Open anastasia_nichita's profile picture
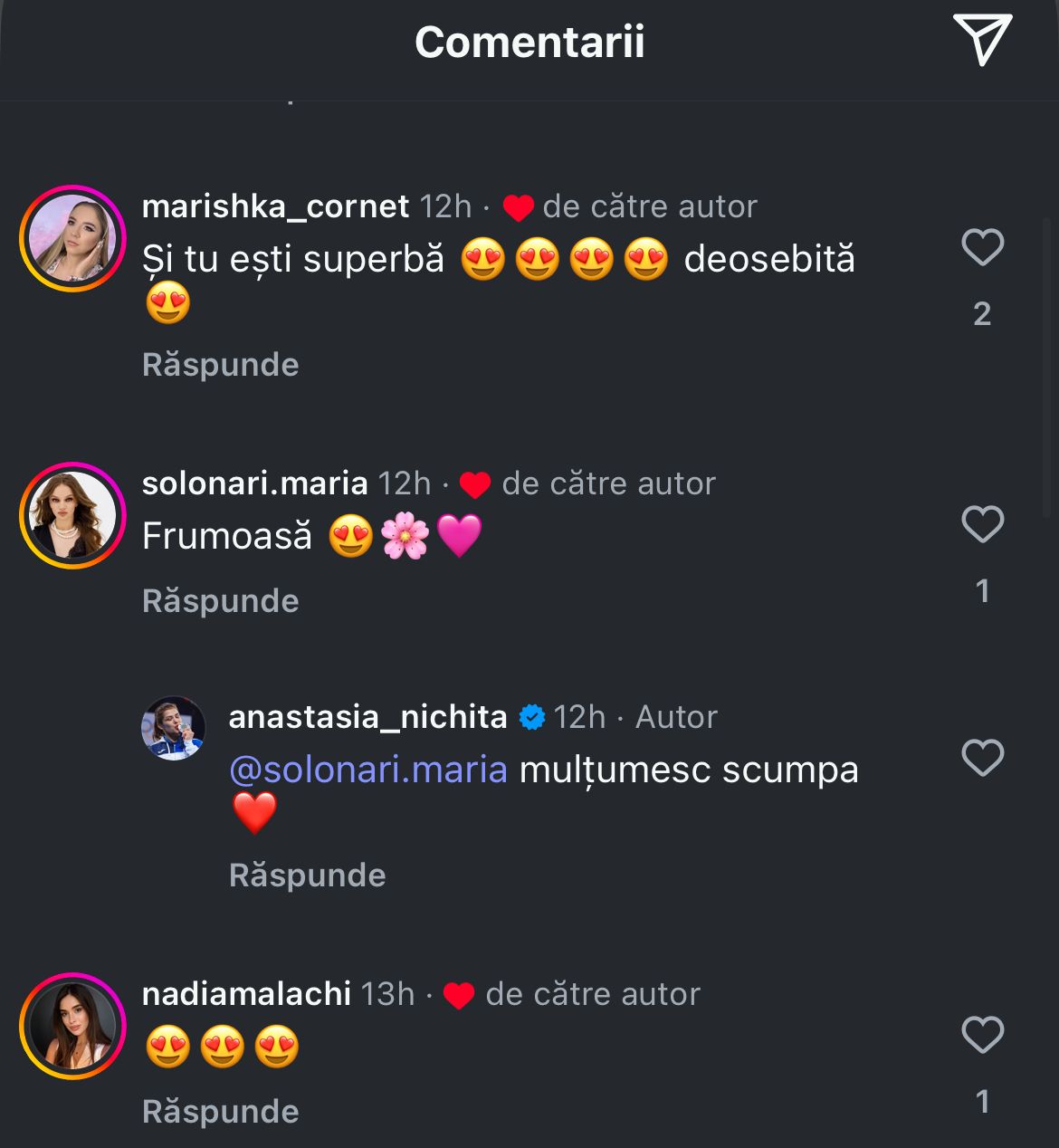1059x1148 pixels. click(174, 727)
